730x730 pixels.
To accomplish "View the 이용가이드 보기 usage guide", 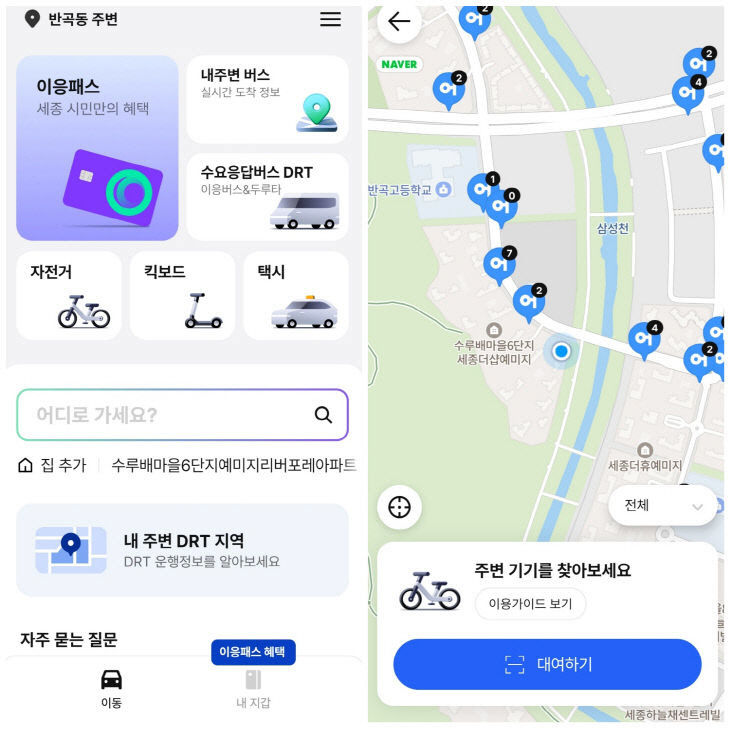I will pyautogui.click(x=530, y=604).
